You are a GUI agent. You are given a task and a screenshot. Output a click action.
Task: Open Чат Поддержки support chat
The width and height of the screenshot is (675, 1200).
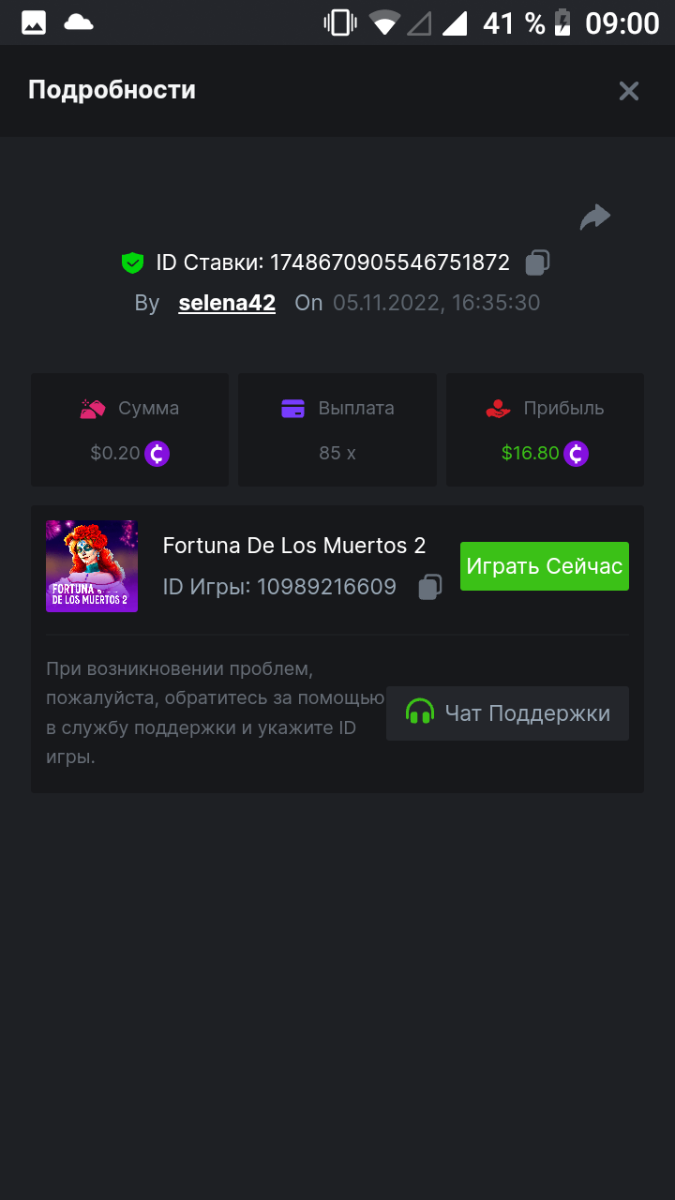pos(507,713)
